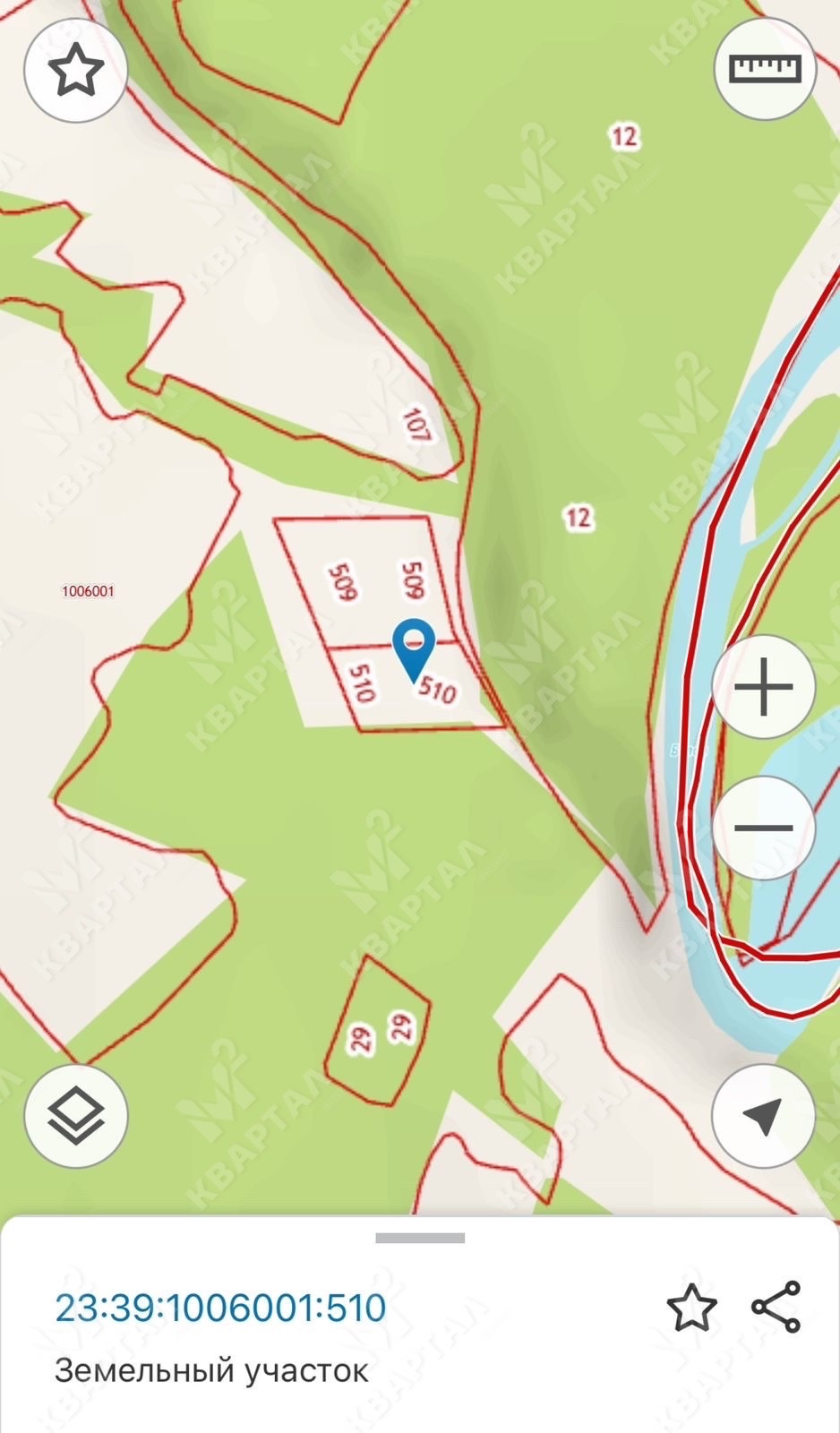Open favorites with the top-left star button

click(76, 71)
